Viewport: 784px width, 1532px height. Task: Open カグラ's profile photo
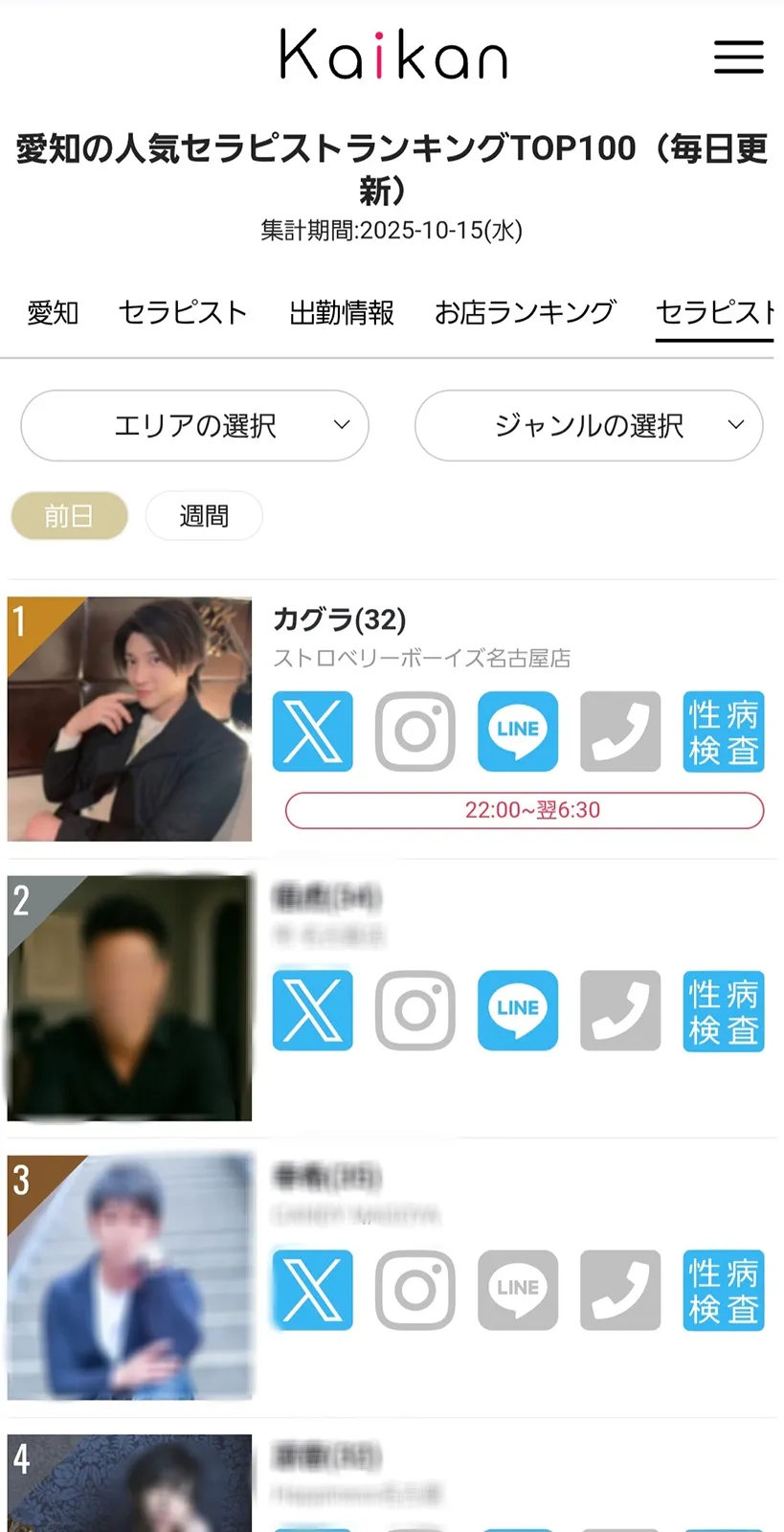129,719
